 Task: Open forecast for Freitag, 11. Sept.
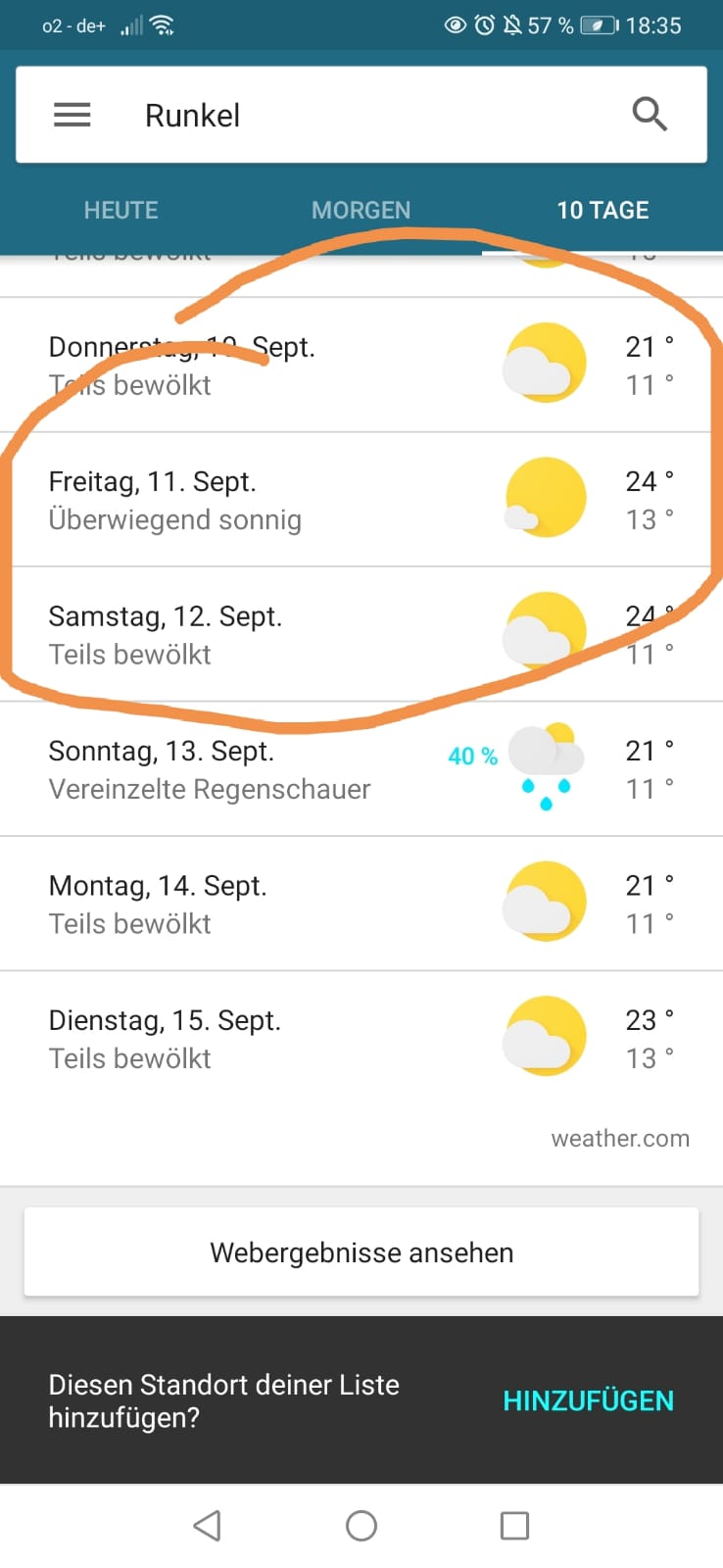tap(361, 500)
